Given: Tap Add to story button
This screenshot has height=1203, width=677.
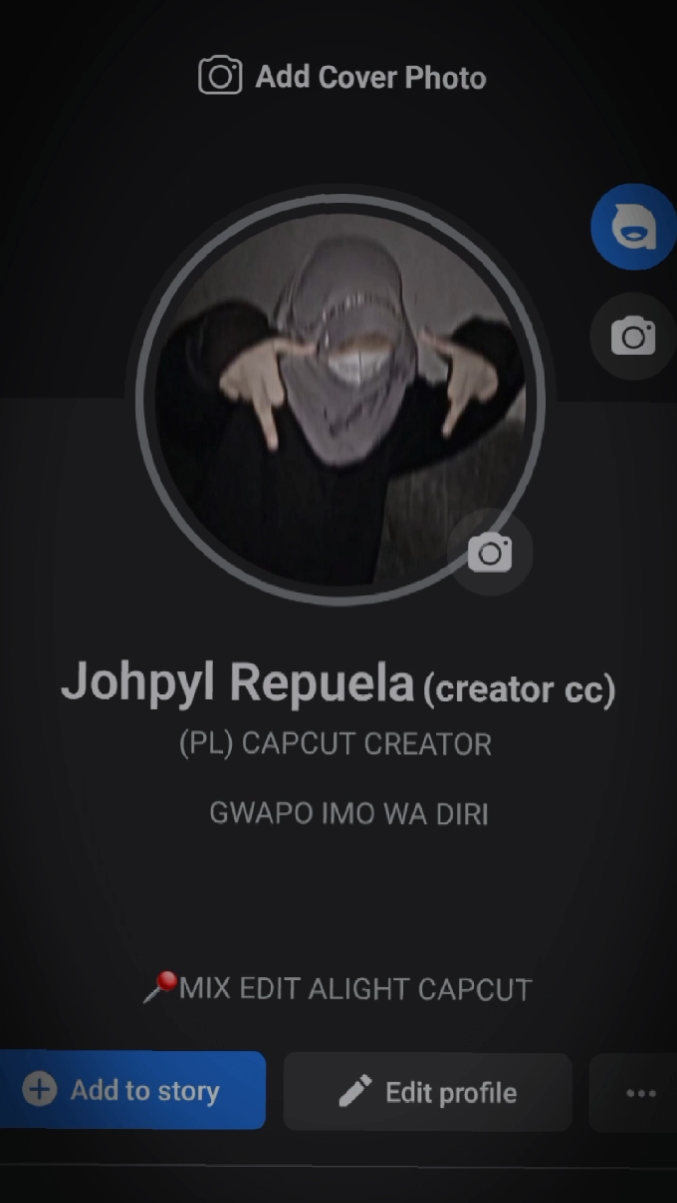Looking at the screenshot, I should 132,1090.
